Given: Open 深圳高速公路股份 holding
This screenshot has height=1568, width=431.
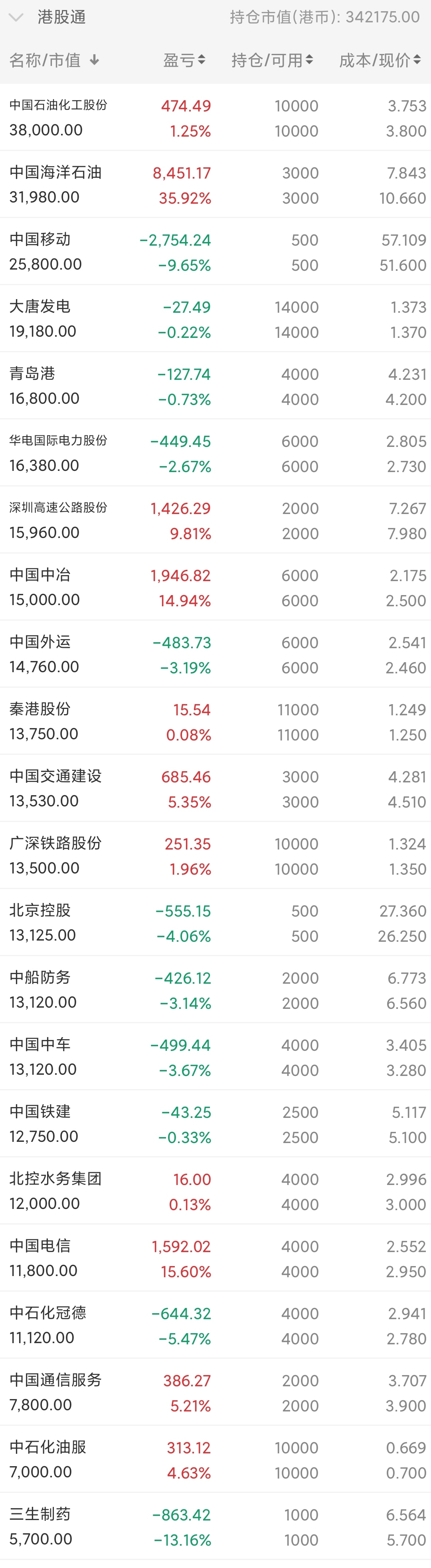Looking at the screenshot, I should 215,520.
